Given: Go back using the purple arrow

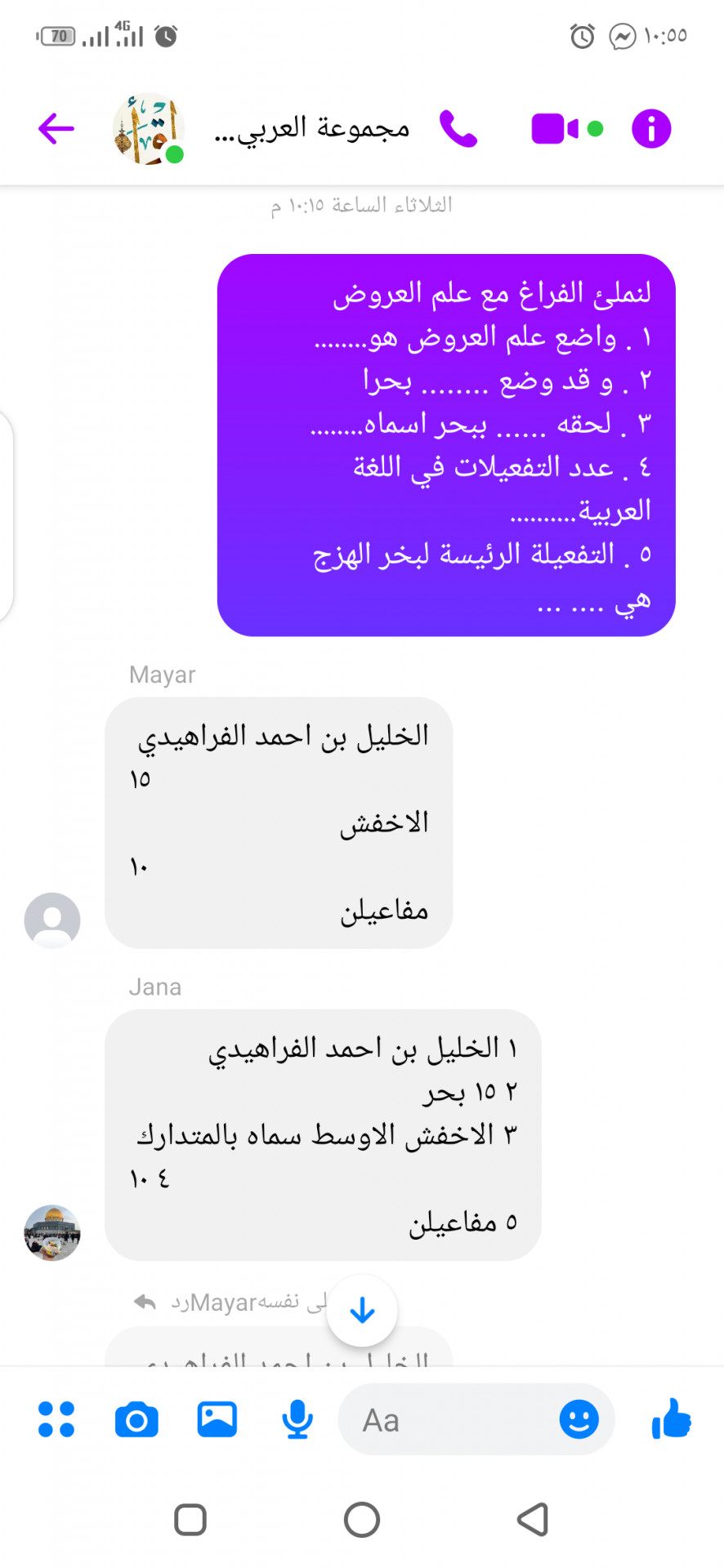Looking at the screenshot, I should point(56,128).
